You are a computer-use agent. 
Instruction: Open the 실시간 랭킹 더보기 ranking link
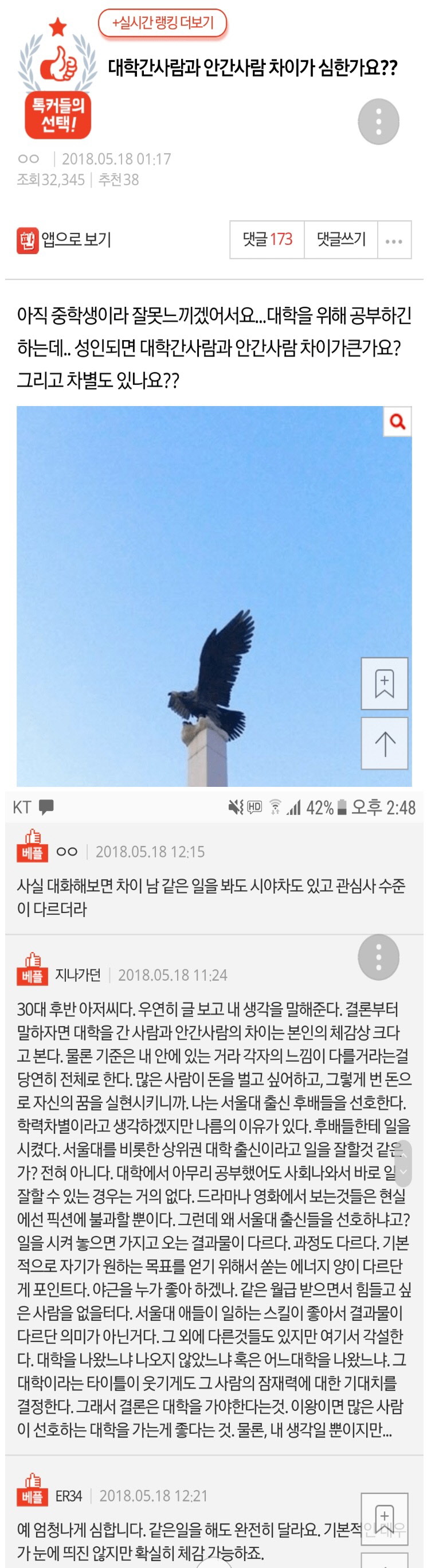click(162, 24)
